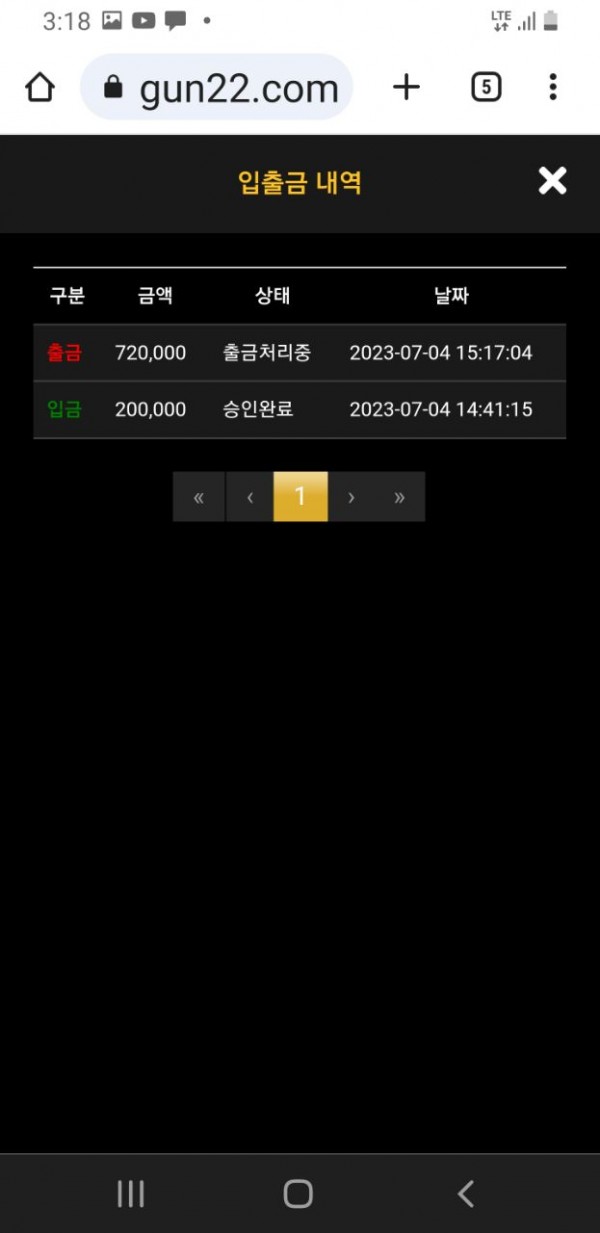Close the 입출금 내역 dialog
600x1233 pixels.
click(x=552, y=181)
